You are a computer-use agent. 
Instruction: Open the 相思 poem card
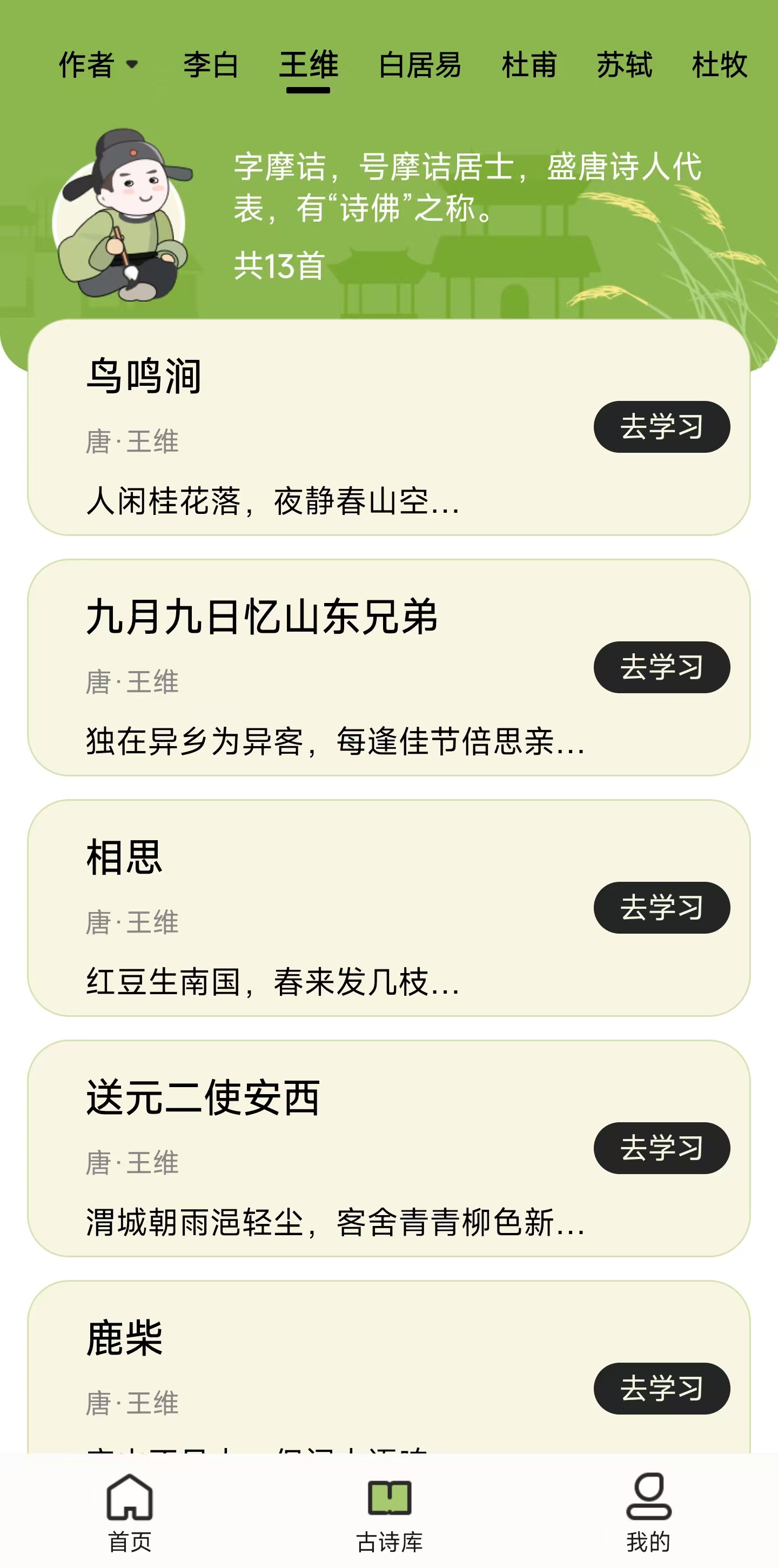coord(304,908)
